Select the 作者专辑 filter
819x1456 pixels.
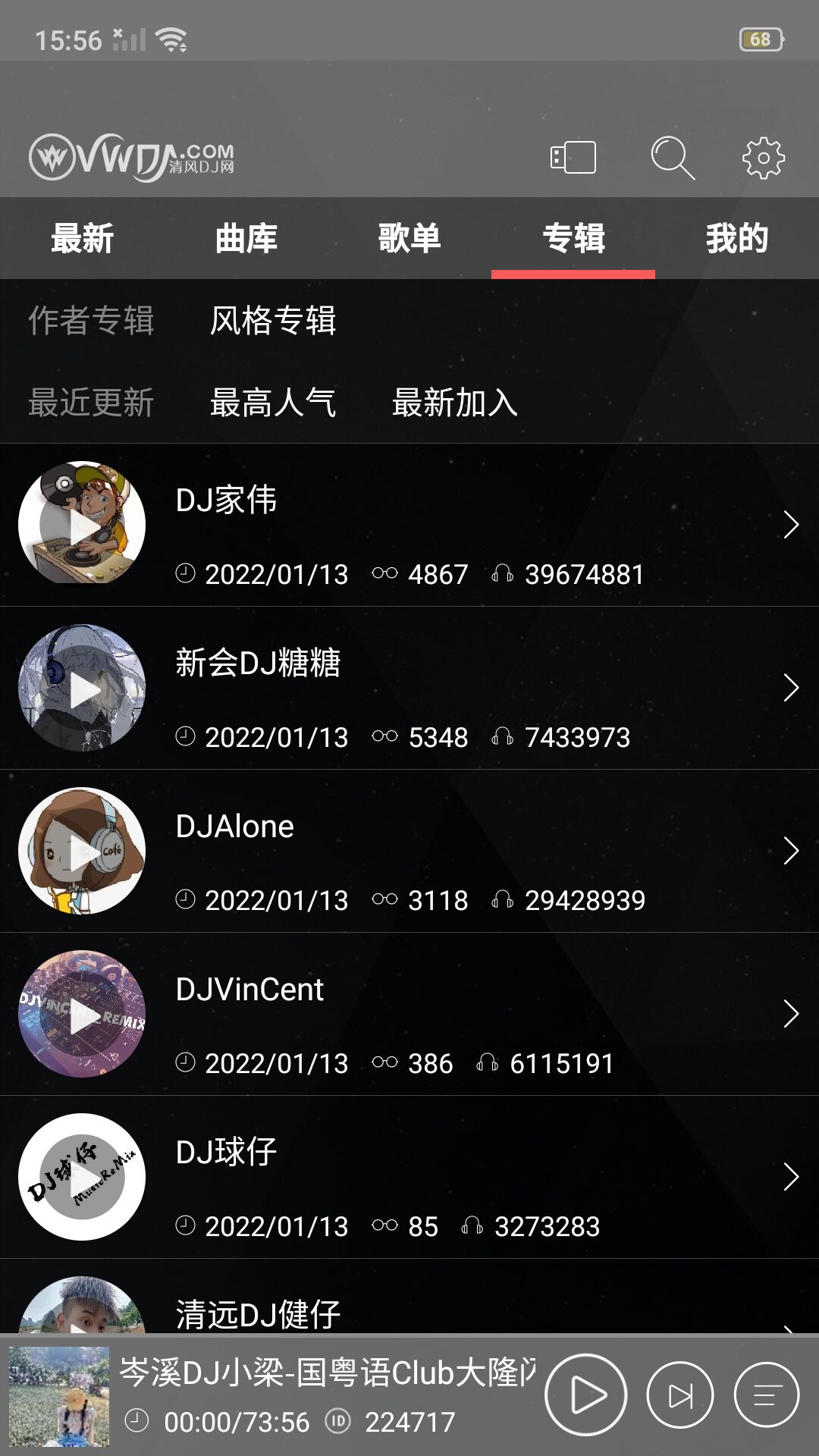point(91,320)
